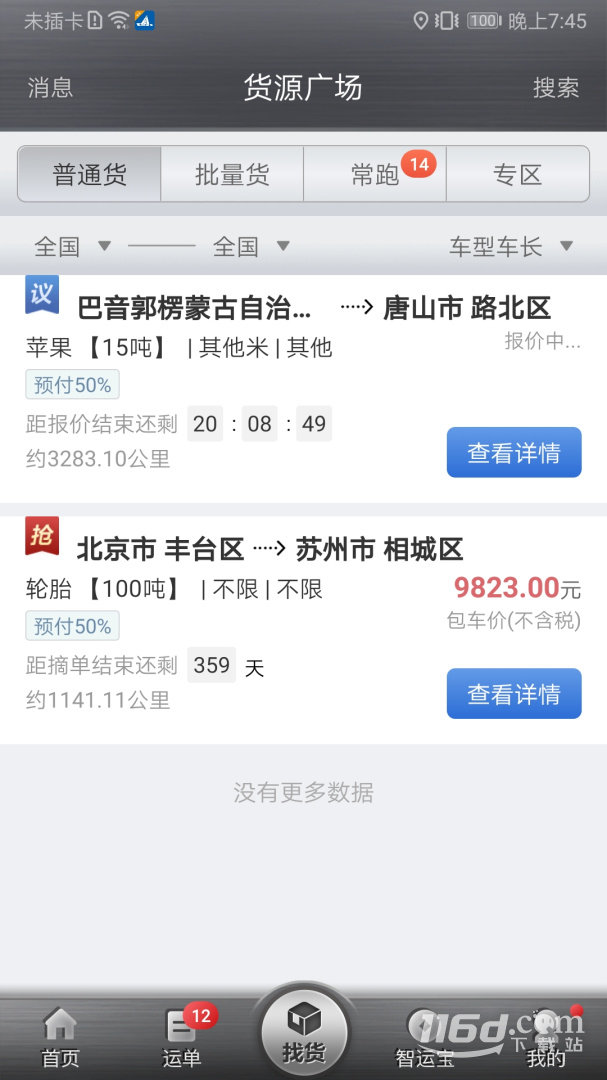607x1080 pixels.
Task: Open the 我的 tab
Action: 546,1037
